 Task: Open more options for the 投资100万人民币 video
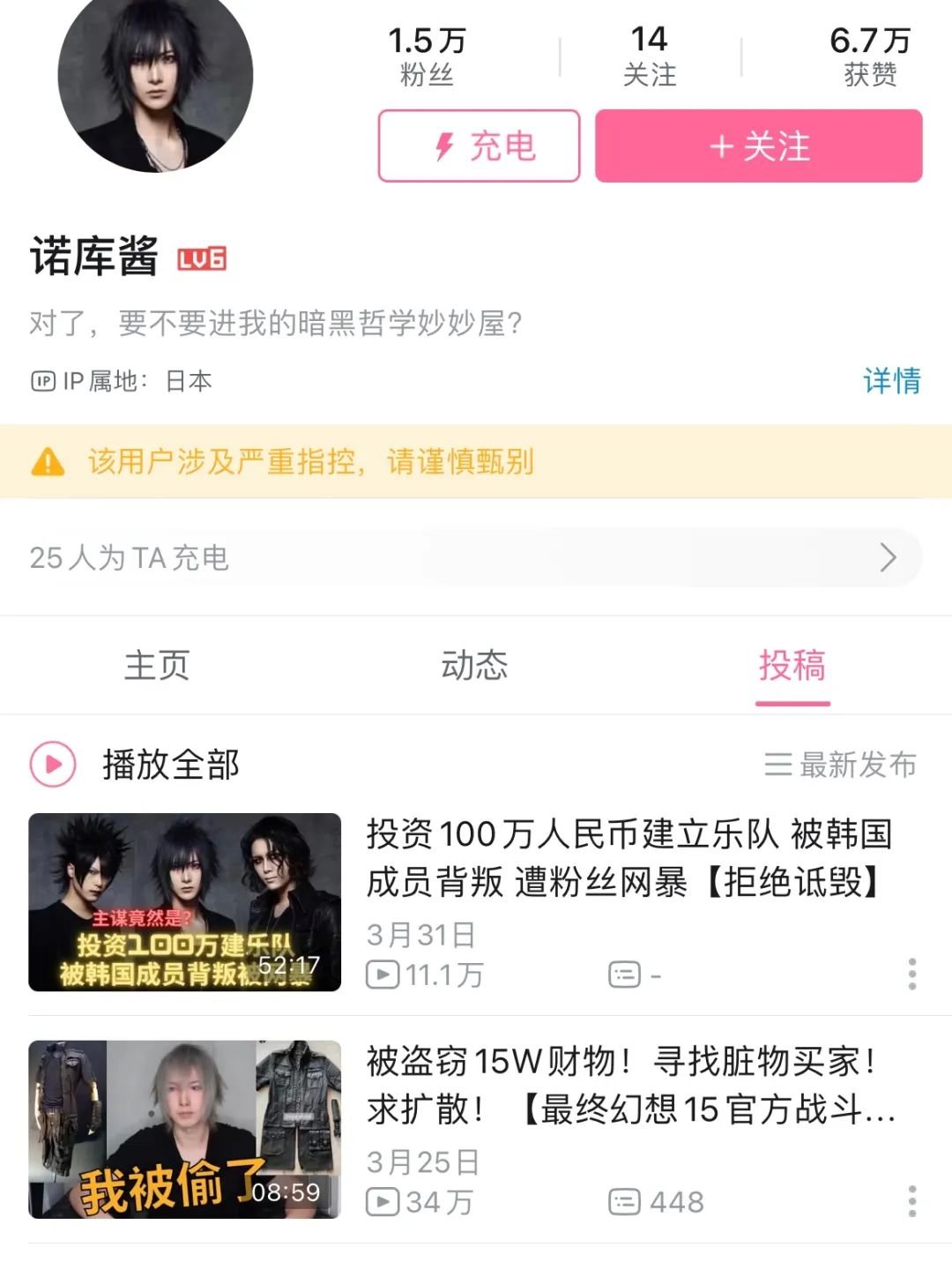coord(912,974)
